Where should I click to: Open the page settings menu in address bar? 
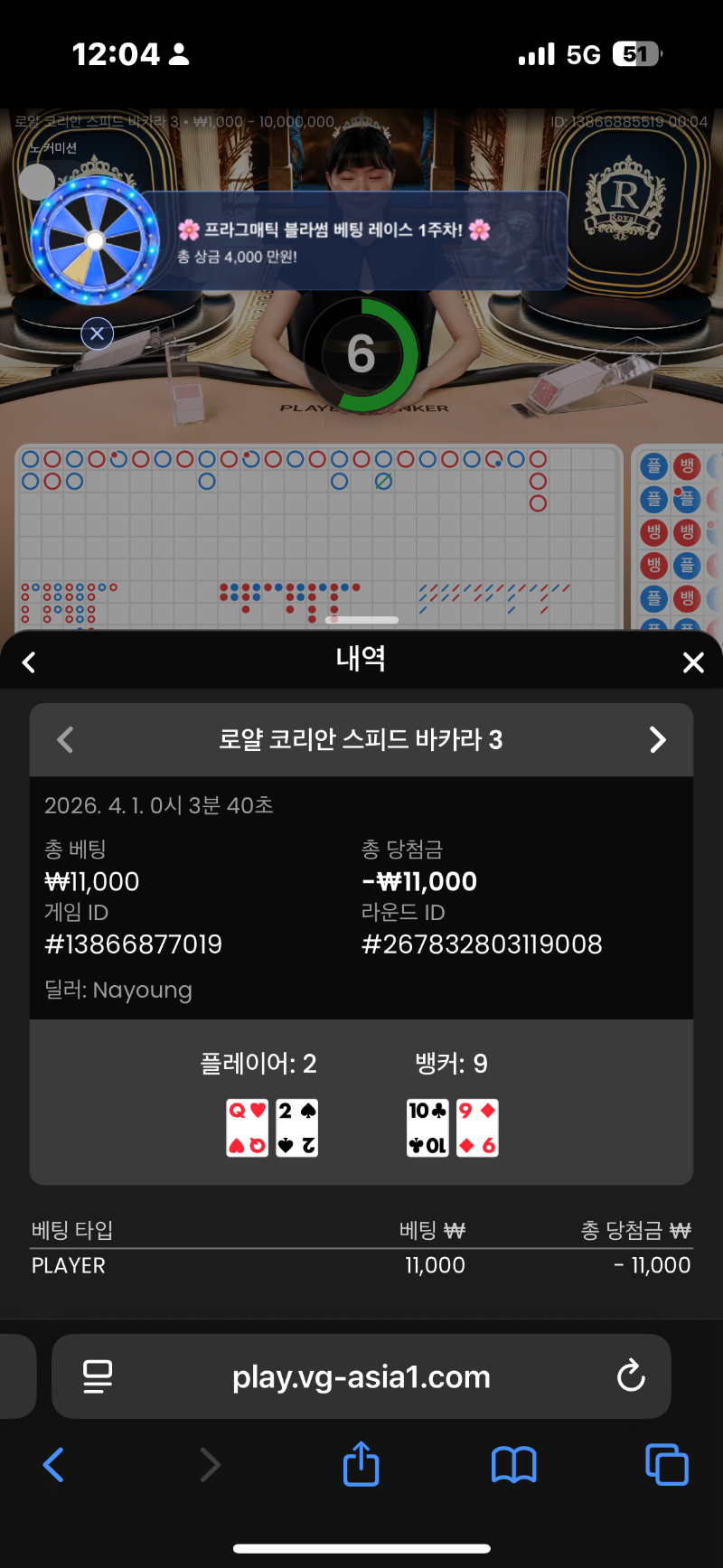[98, 1376]
